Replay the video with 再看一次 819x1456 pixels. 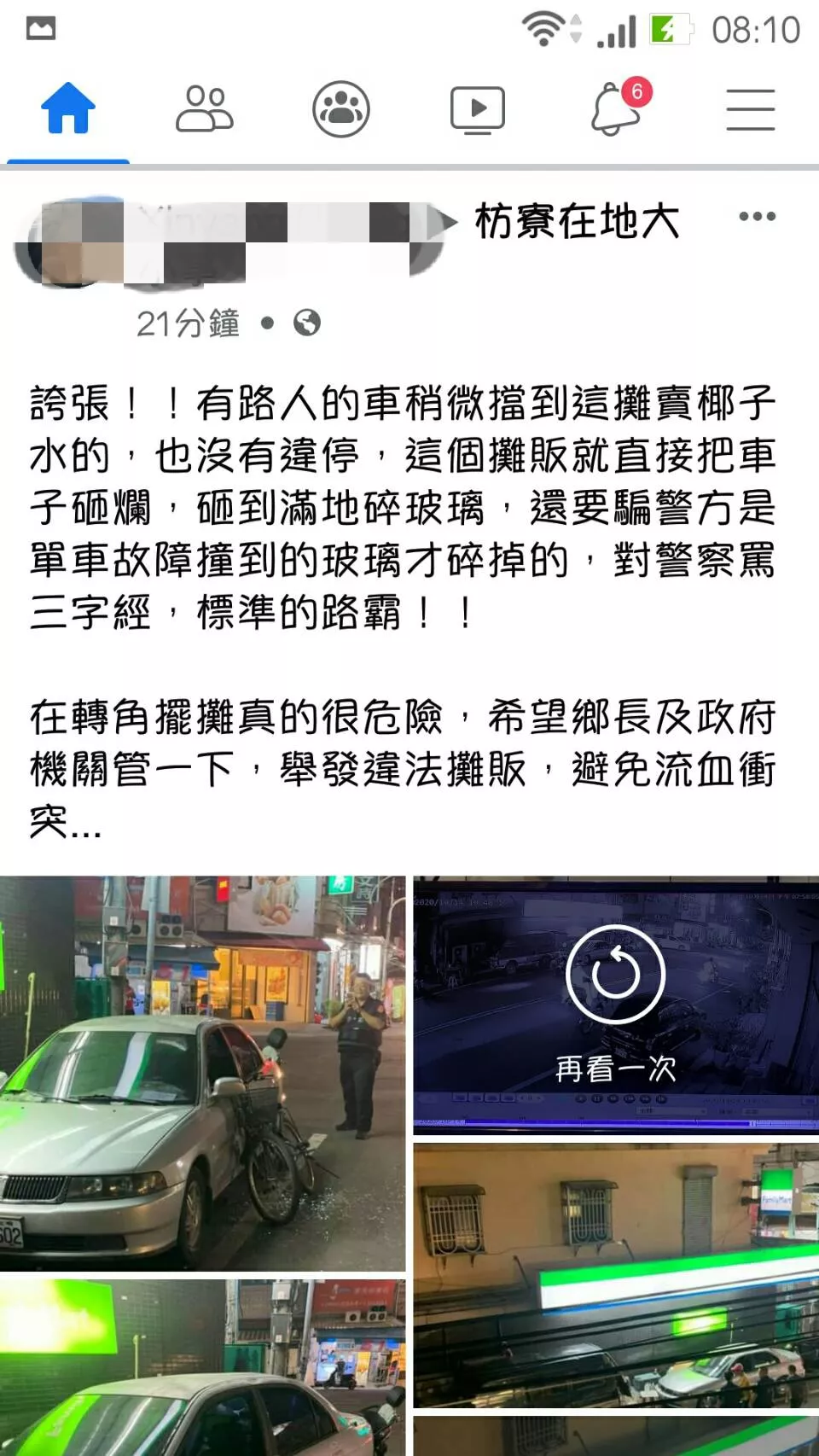click(x=615, y=1005)
